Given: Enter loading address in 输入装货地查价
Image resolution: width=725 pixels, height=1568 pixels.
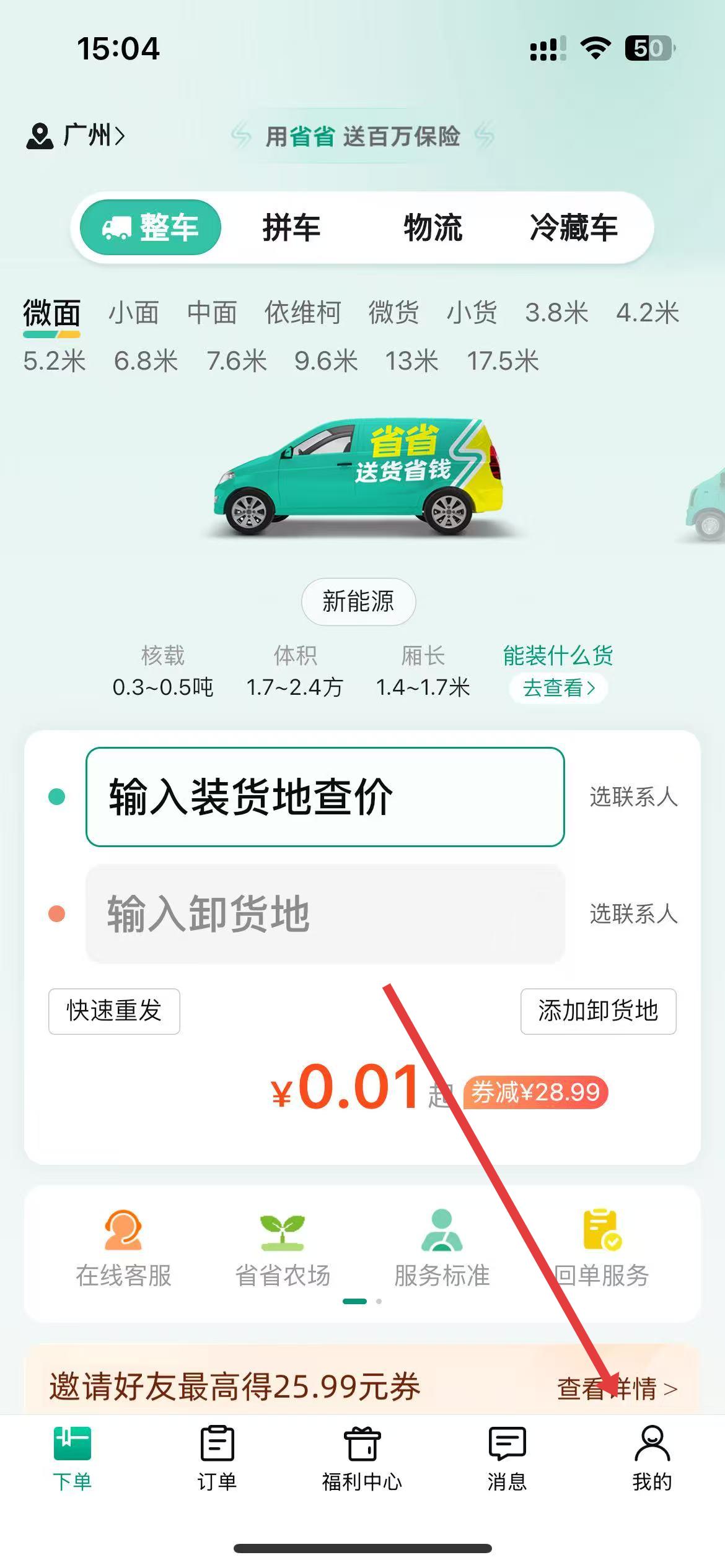Looking at the screenshot, I should click(x=325, y=796).
